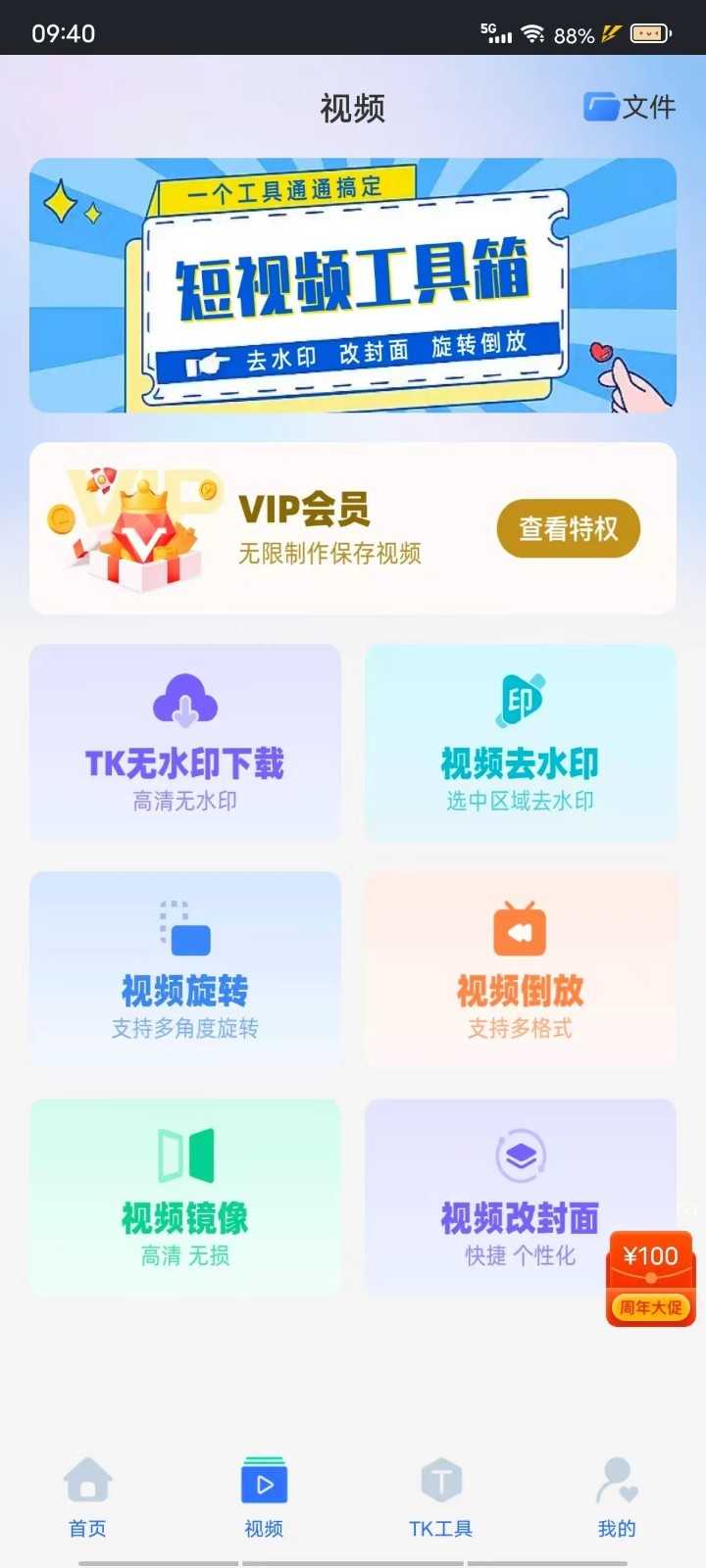
Task: Open the 视频 play icon in navigation bar
Action: 262,1483
